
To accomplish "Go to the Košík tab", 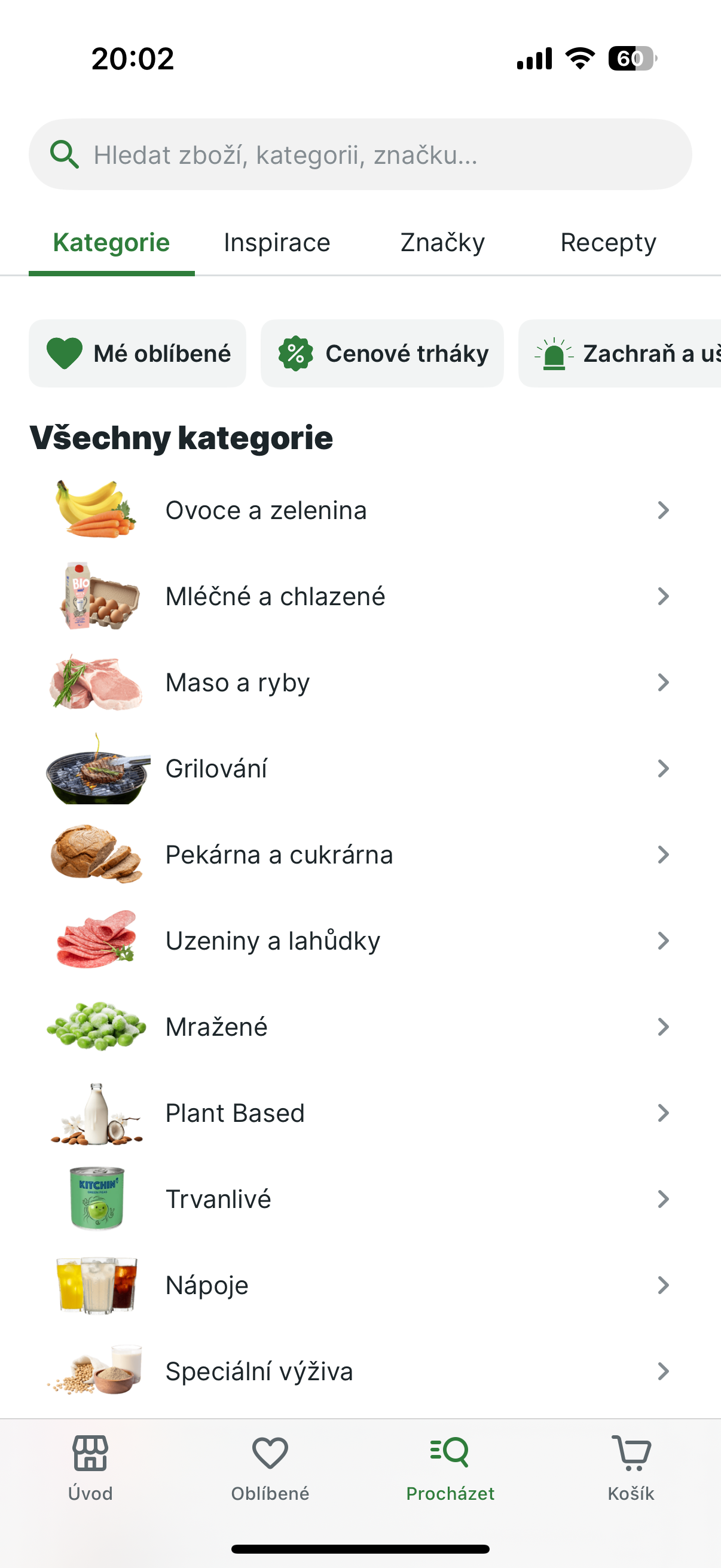I will click(630, 1468).
